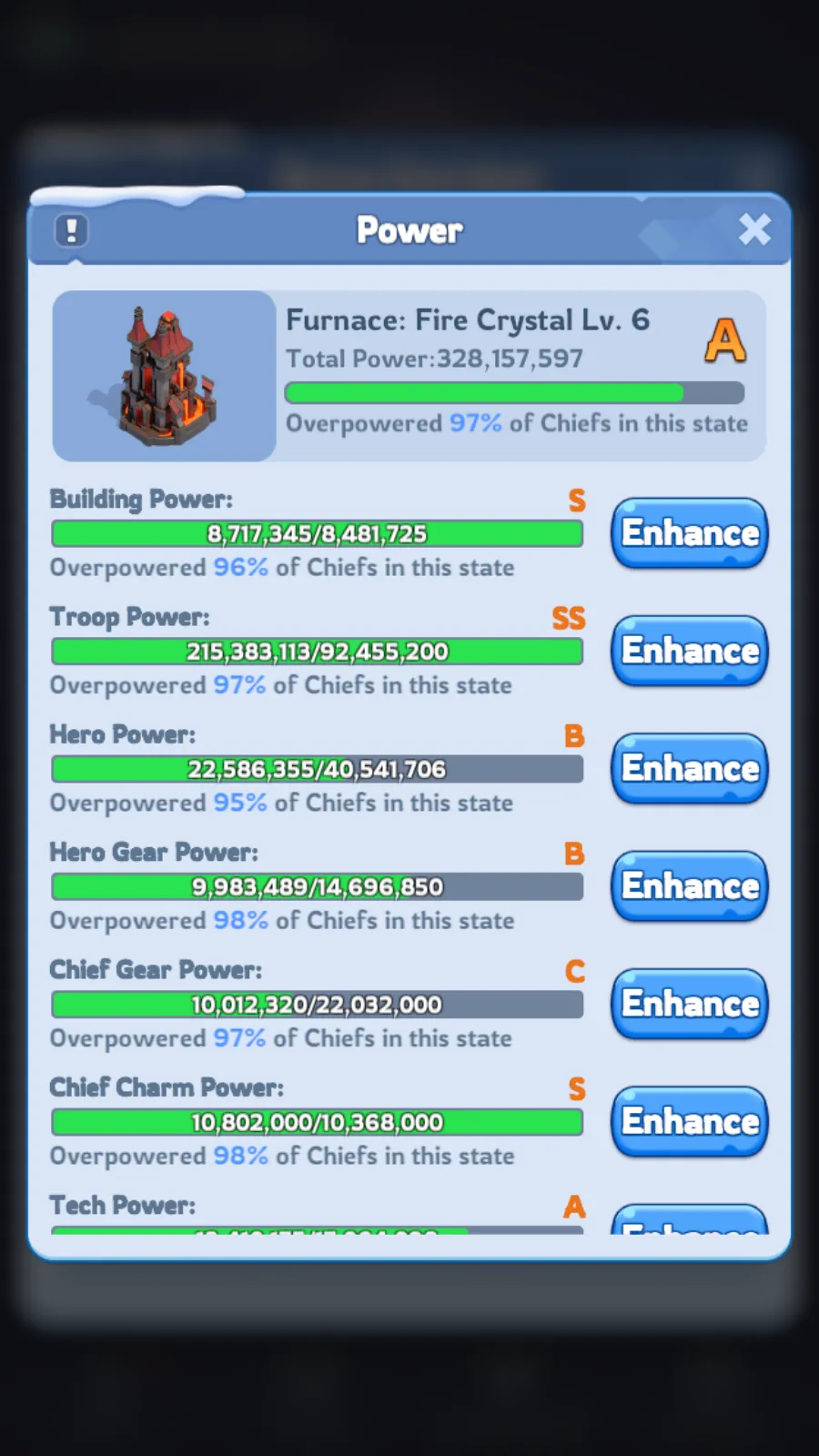
Task: Tap Enhance for Hero Power
Action: (x=690, y=768)
